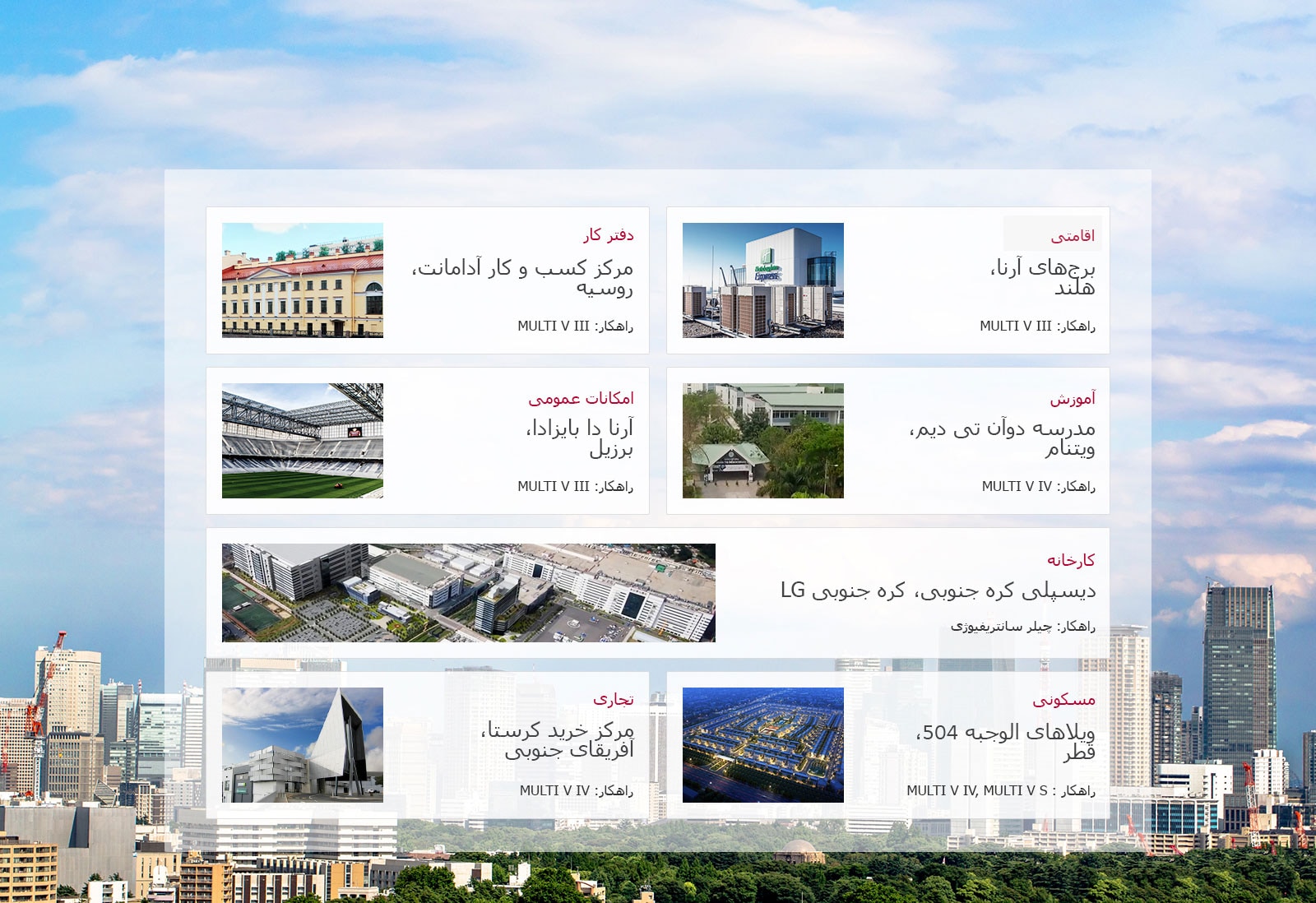1316x903 pixels.
Task: Select the LG Display South Korea factory card
Action: (658, 592)
